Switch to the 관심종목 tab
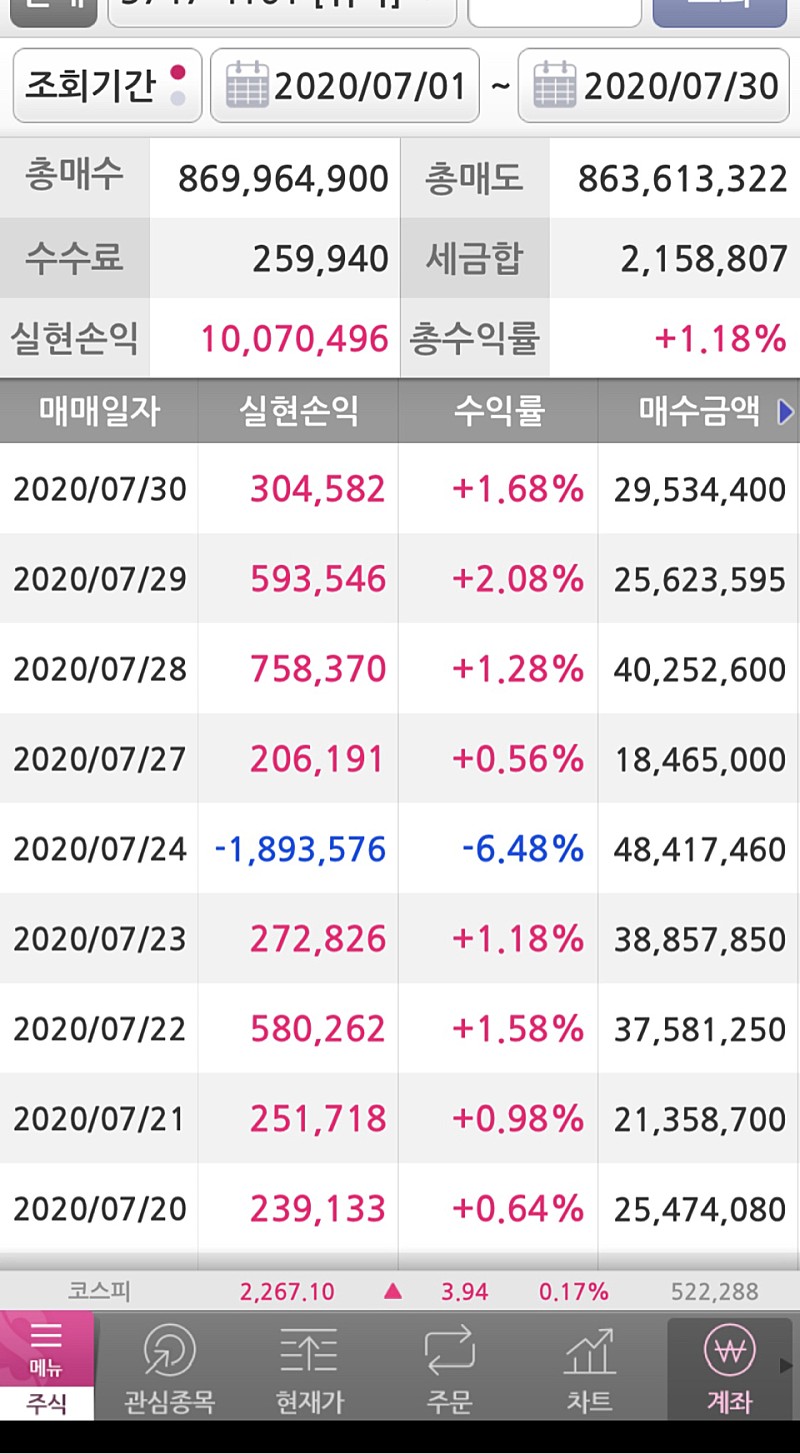The height and width of the screenshot is (1454, 800). (x=169, y=1368)
